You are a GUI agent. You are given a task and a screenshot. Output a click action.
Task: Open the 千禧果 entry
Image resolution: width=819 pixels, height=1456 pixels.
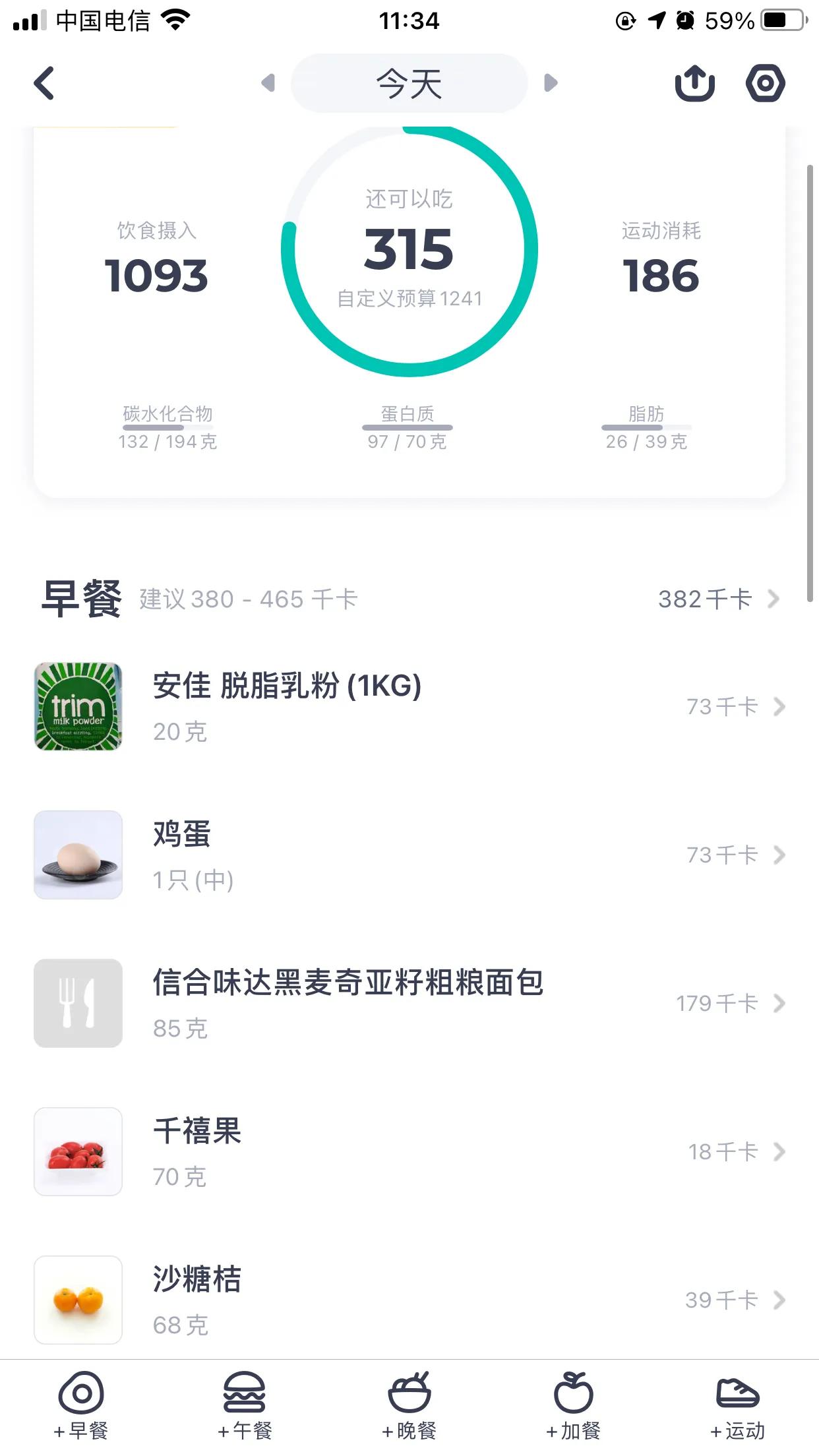[409, 1151]
